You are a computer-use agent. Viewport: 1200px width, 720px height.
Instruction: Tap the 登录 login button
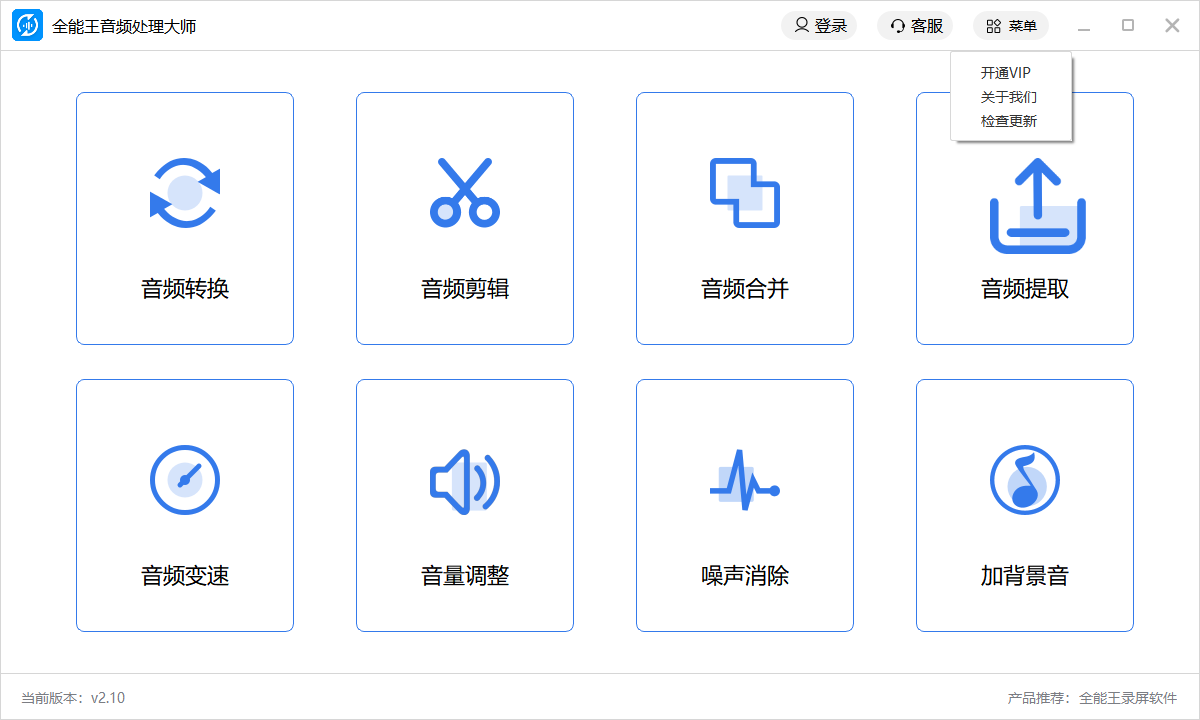[x=819, y=26]
